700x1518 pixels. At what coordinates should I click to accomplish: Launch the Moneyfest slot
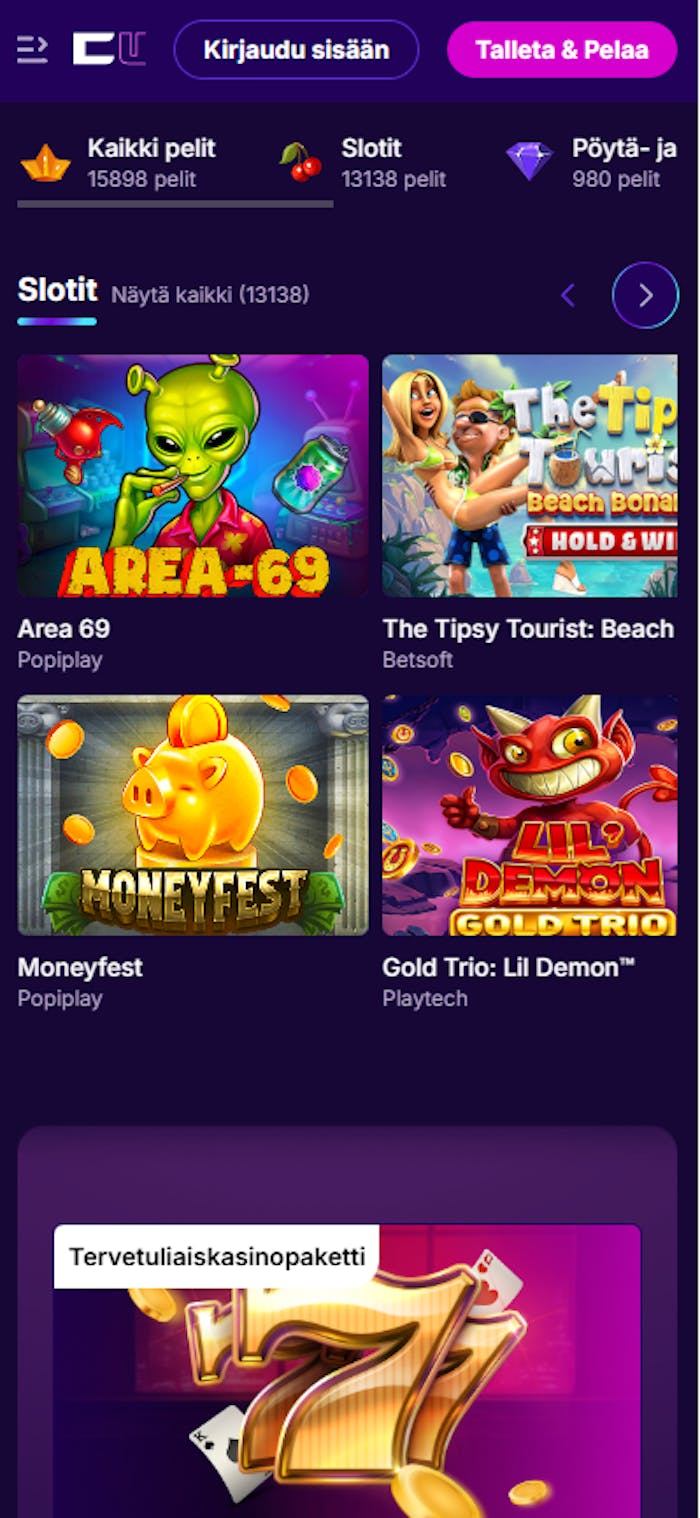click(x=193, y=815)
